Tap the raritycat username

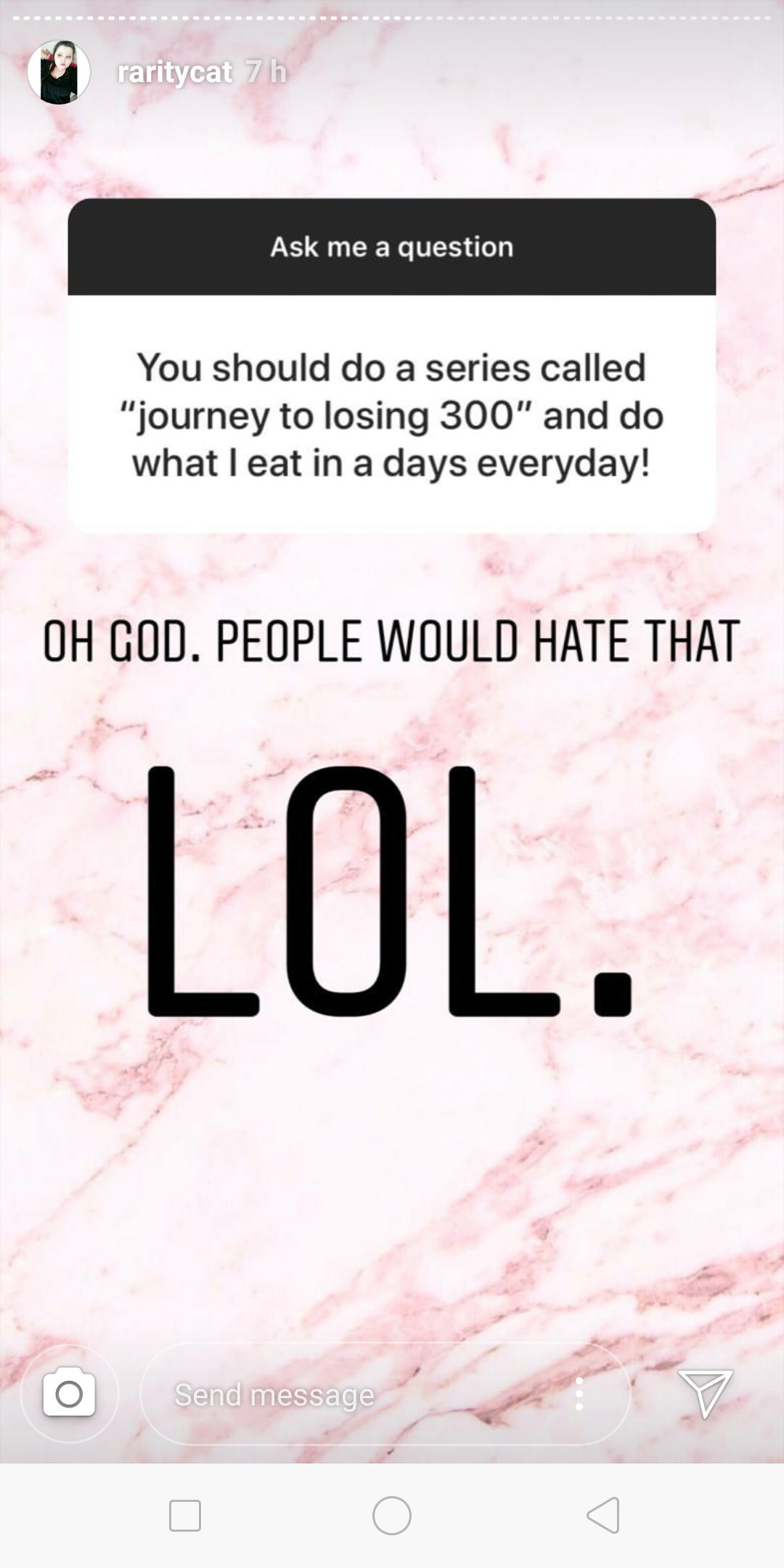(x=174, y=72)
